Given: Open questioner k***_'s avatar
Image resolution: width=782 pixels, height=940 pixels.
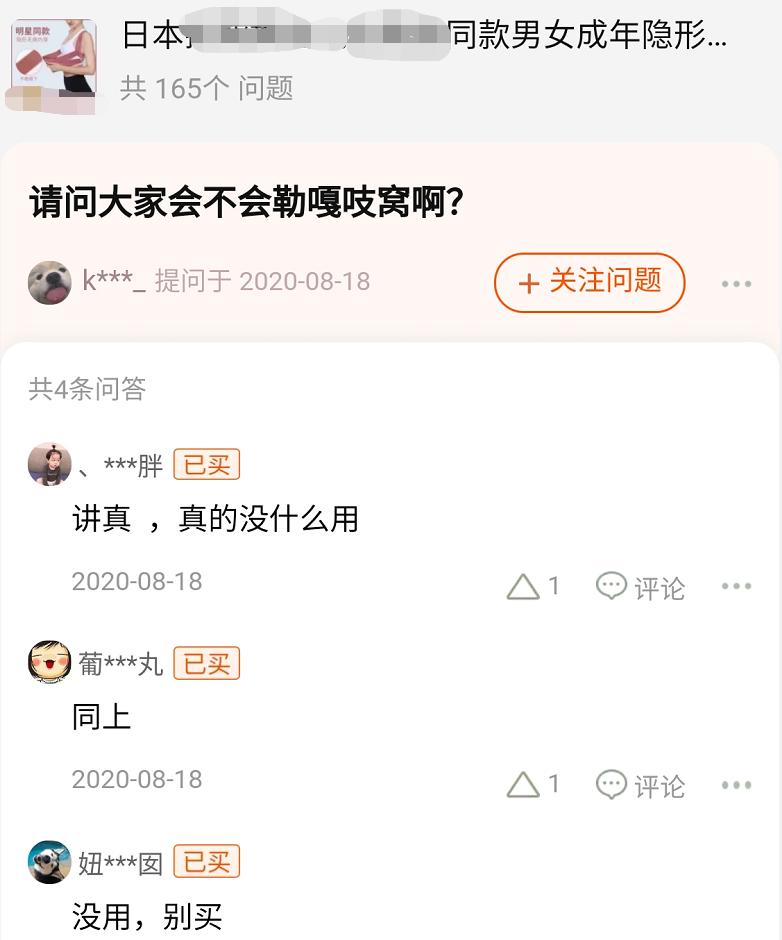Looking at the screenshot, I should [48, 282].
